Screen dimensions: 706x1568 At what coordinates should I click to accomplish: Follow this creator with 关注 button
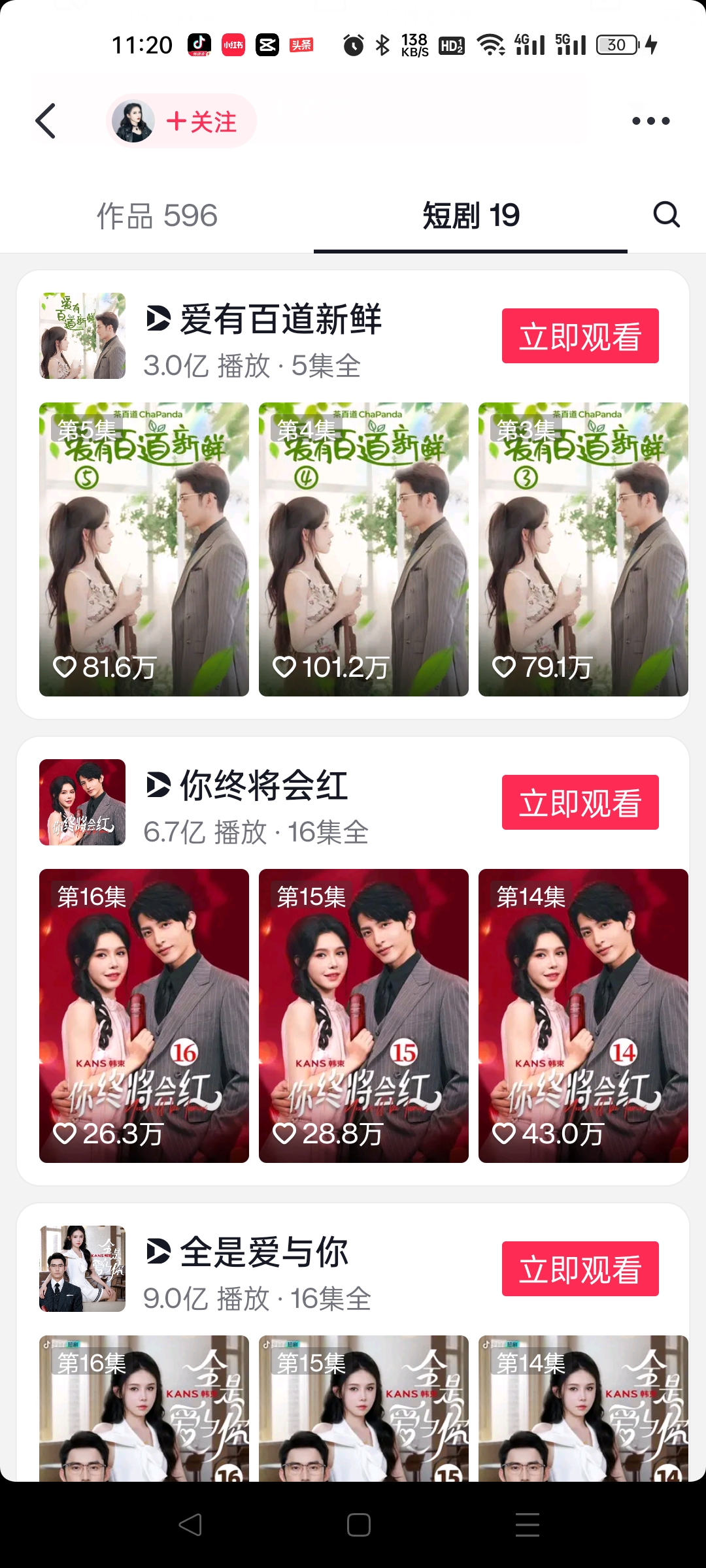tap(200, 122)
